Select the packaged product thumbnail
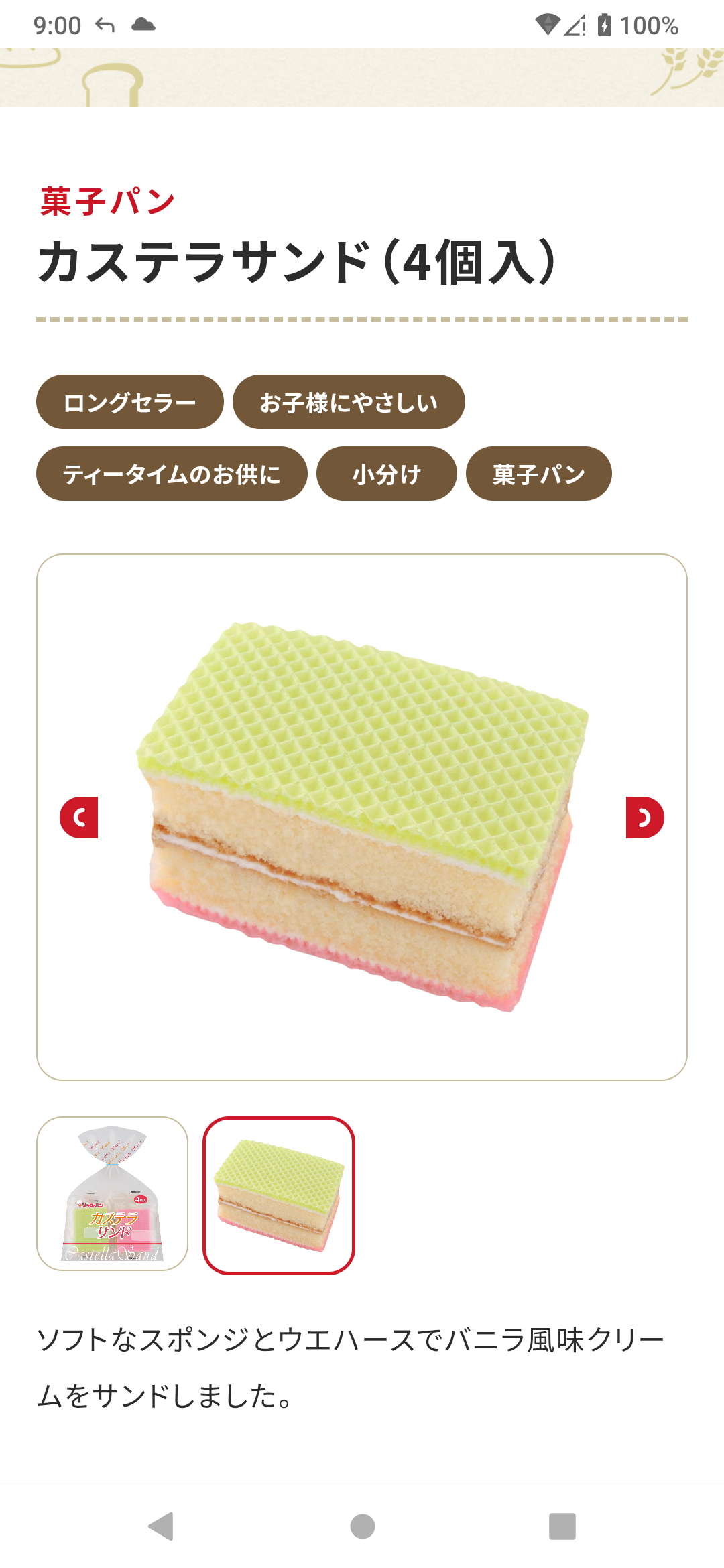The height and width of the screenshot is (1568, 724). pyautogui.click(x=113, y=1193)
